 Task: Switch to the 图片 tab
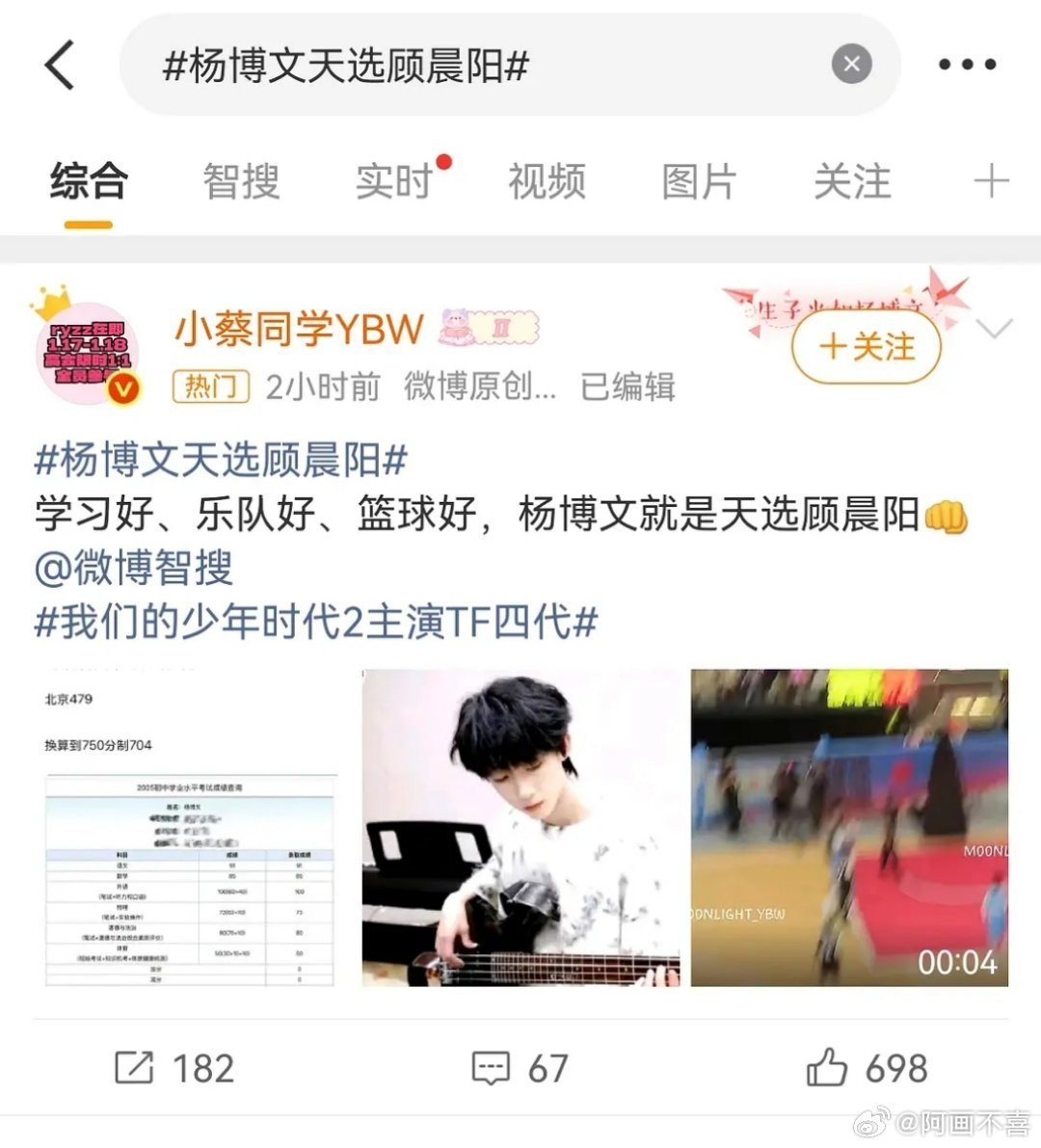[x=699, y=181]
